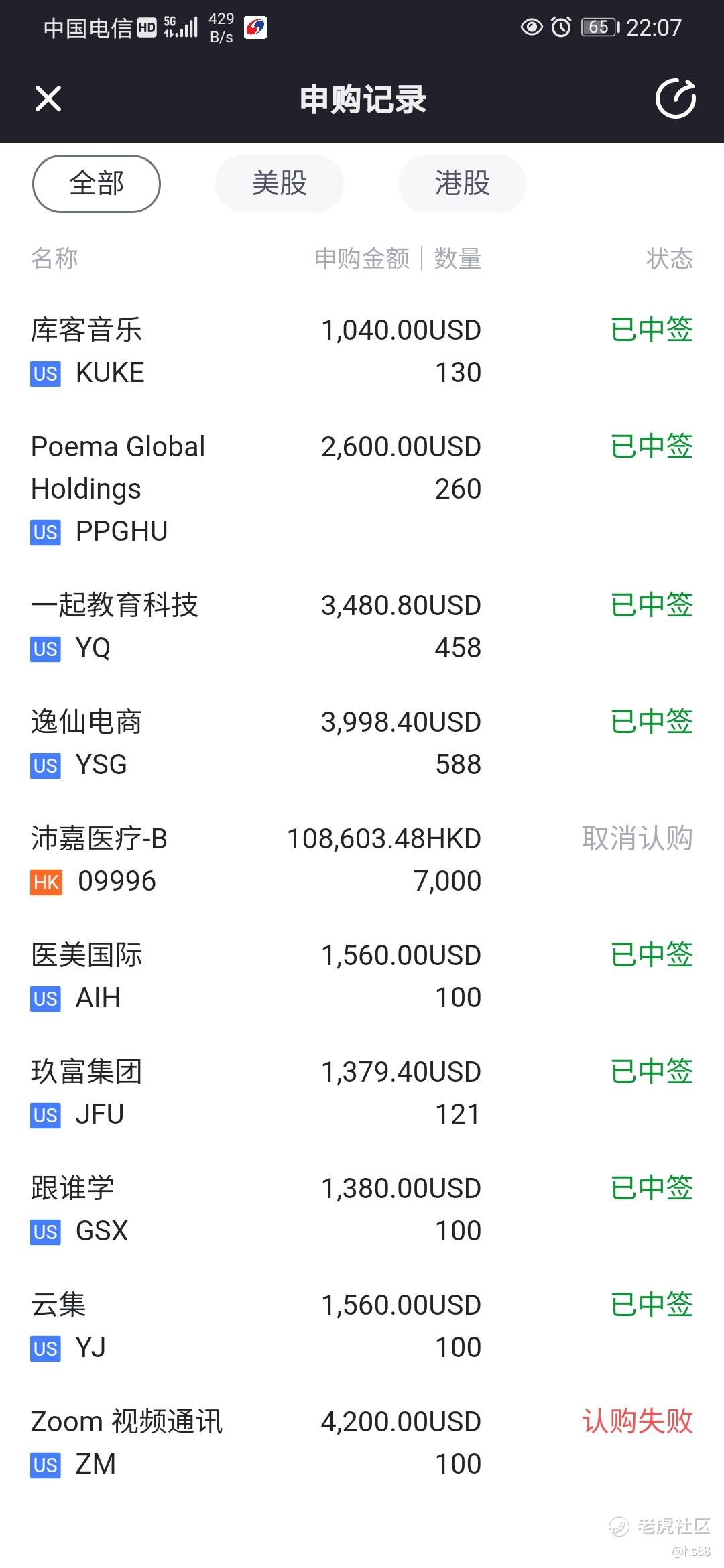This screenshot has height=1568, width=724.
Task: Refresh the subscription records
Action: tap(675, 99)
